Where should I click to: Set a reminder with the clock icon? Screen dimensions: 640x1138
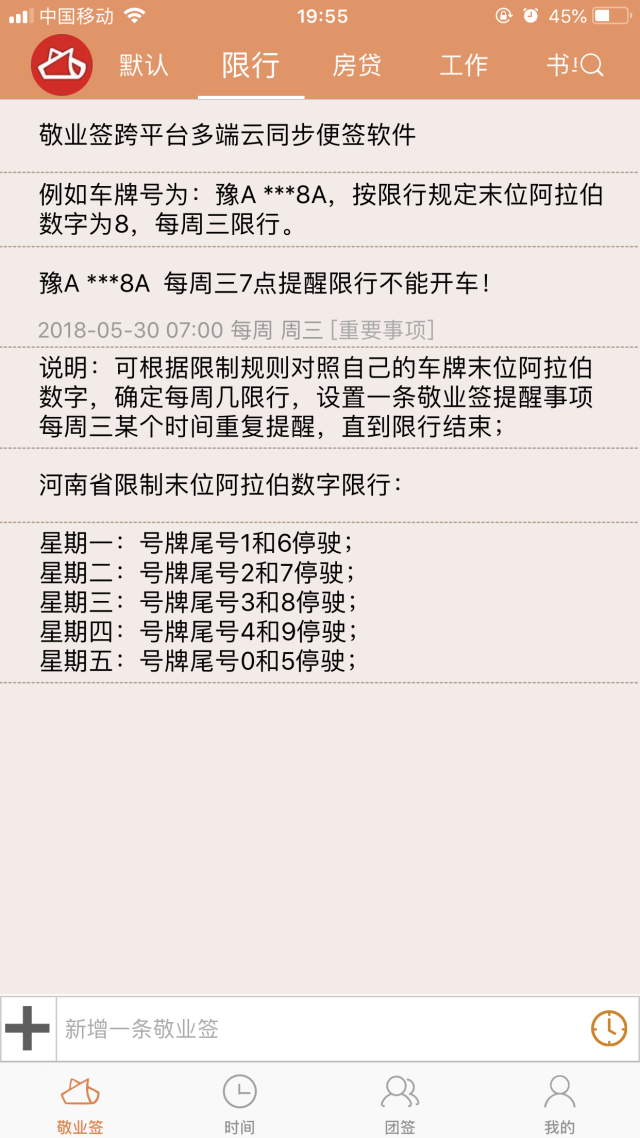coord(609,1028)
